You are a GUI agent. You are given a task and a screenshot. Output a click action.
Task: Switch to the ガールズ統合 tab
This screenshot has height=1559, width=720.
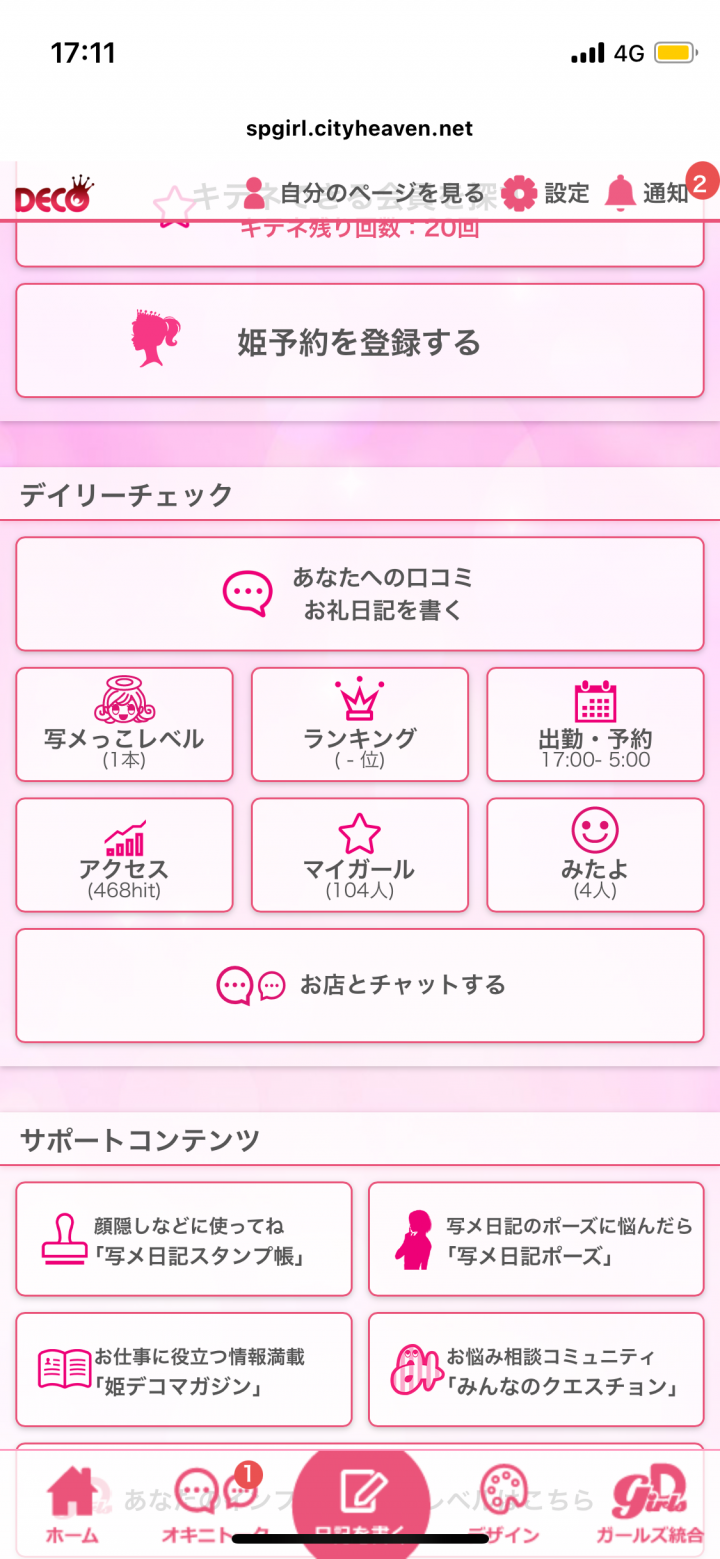coord(649,1505)
